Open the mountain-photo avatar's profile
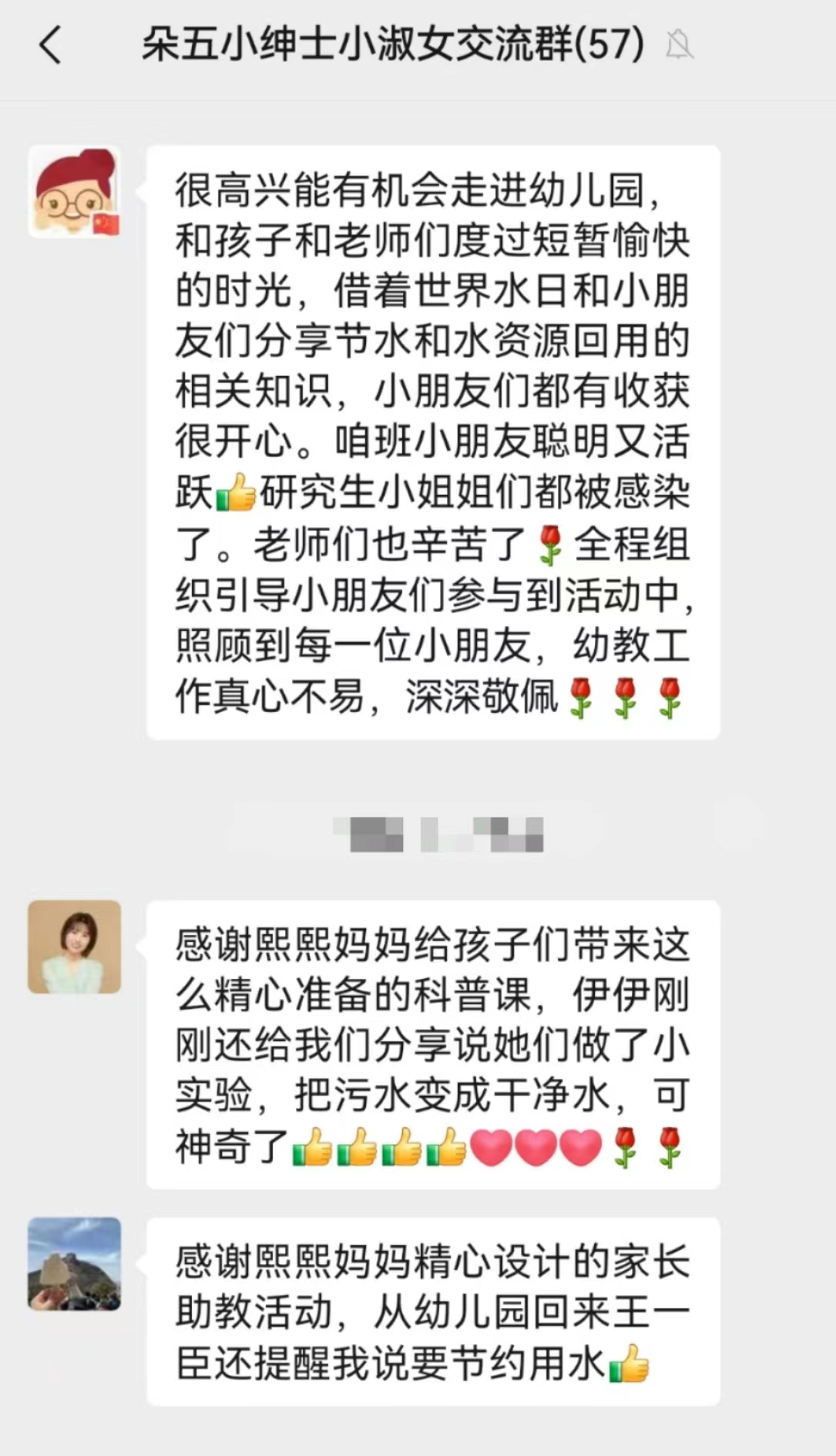The height and width of the screenshot is (1456, 836). click(x=75, y=1263)
